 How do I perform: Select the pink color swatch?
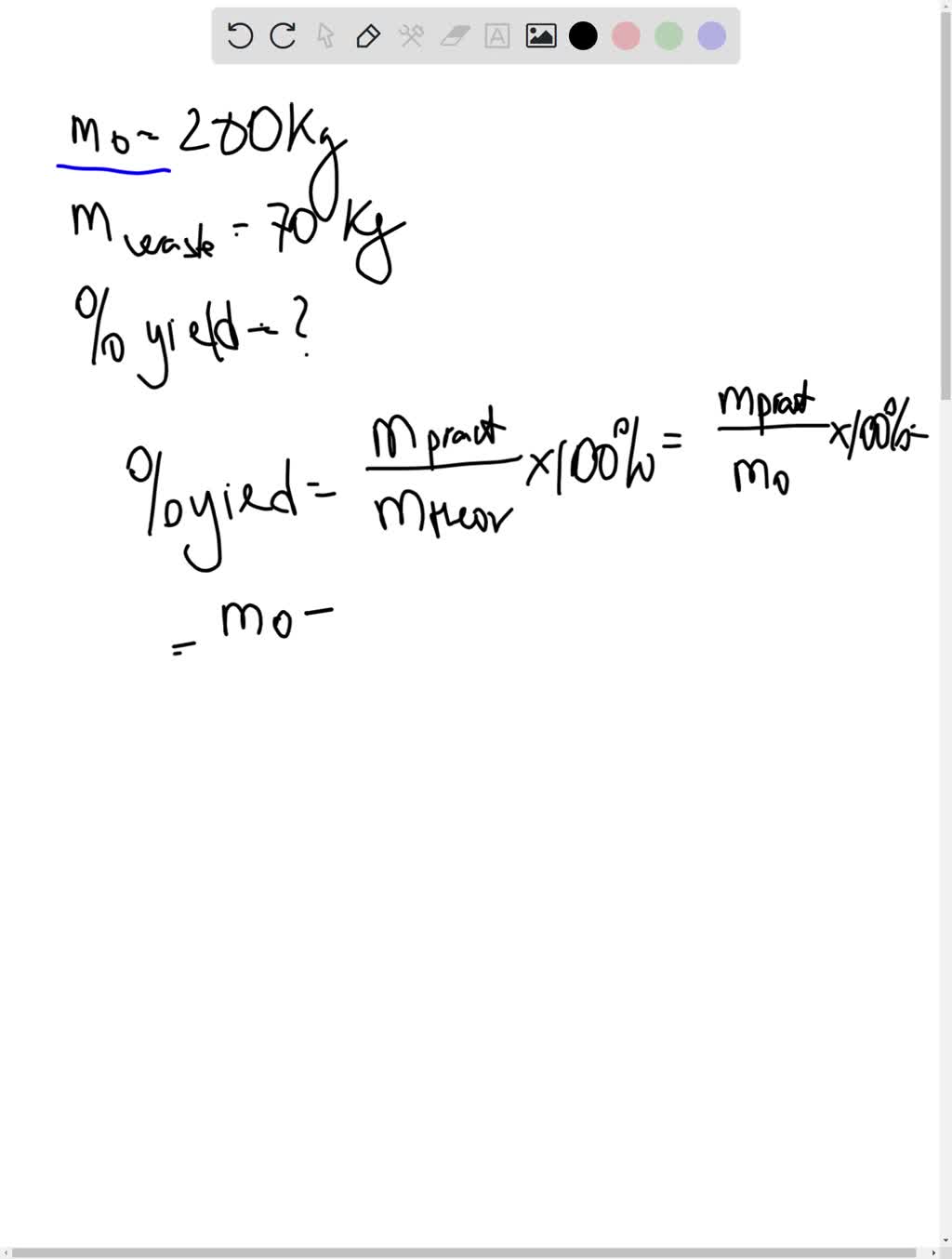(626, 35)
